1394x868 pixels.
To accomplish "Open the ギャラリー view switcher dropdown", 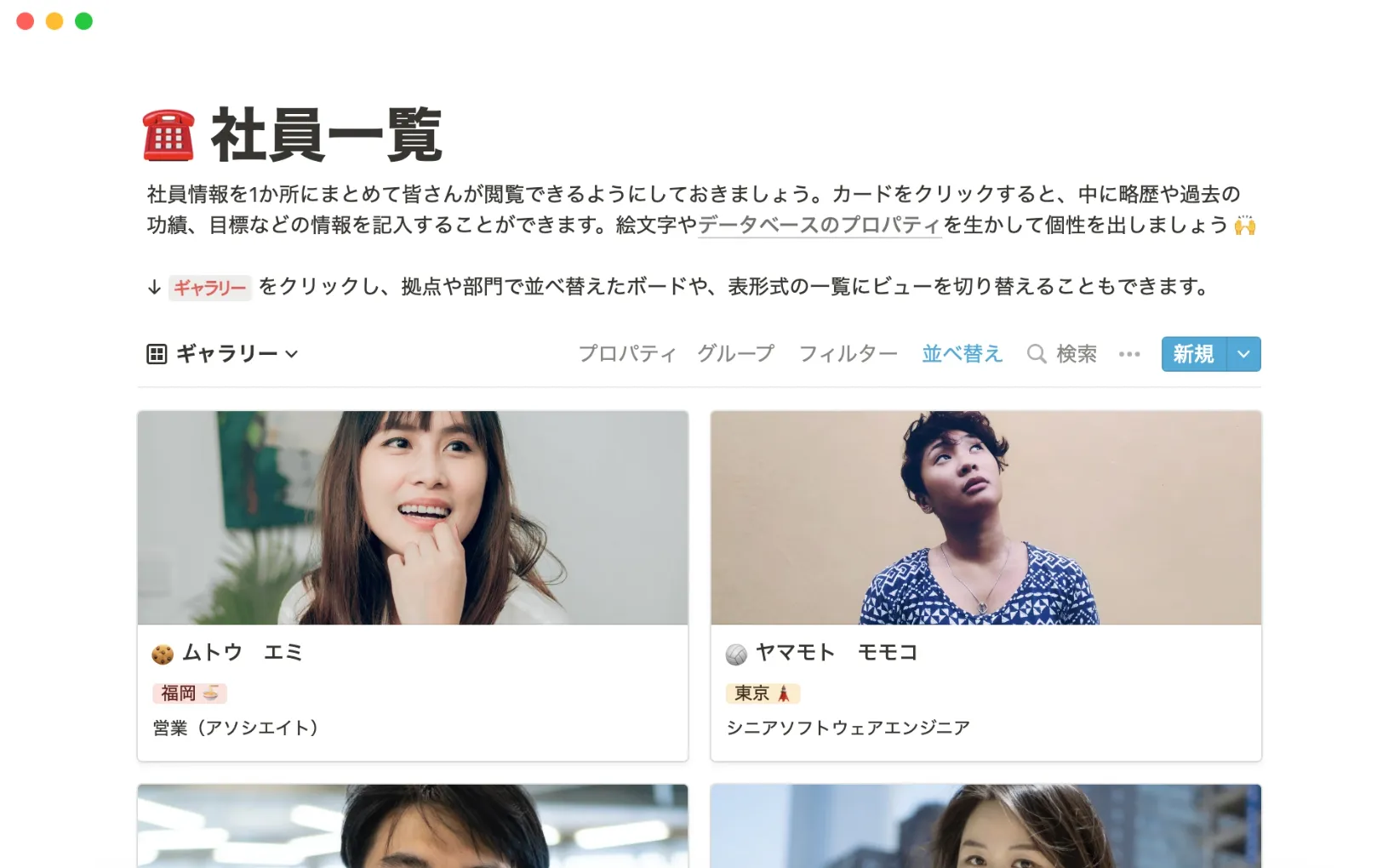I will tap(223, 354).
